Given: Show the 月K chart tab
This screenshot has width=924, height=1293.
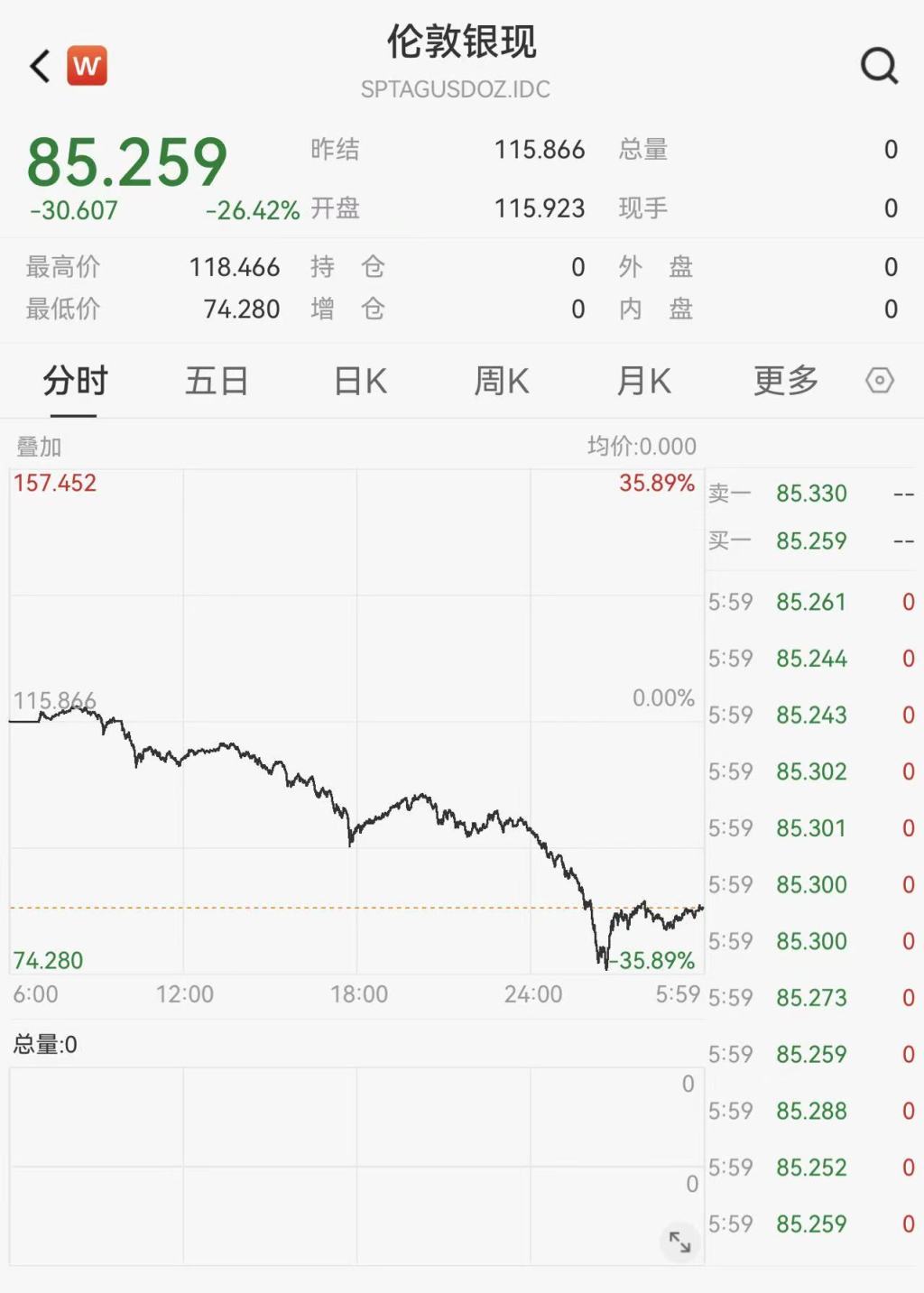Looking at the screenshot, I should pos(643,381).
